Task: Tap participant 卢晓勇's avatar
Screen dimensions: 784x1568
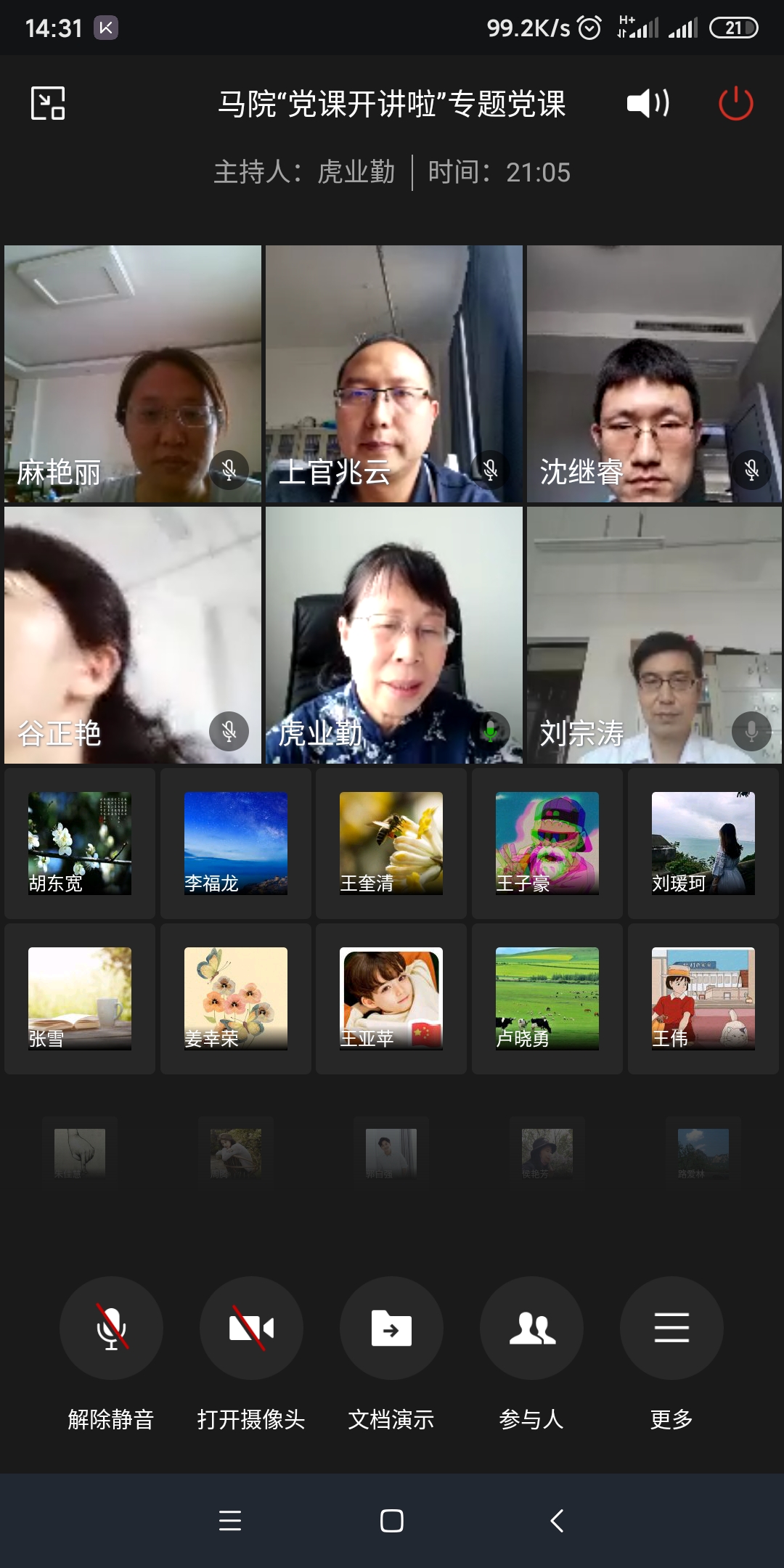Action: [547, 998]
